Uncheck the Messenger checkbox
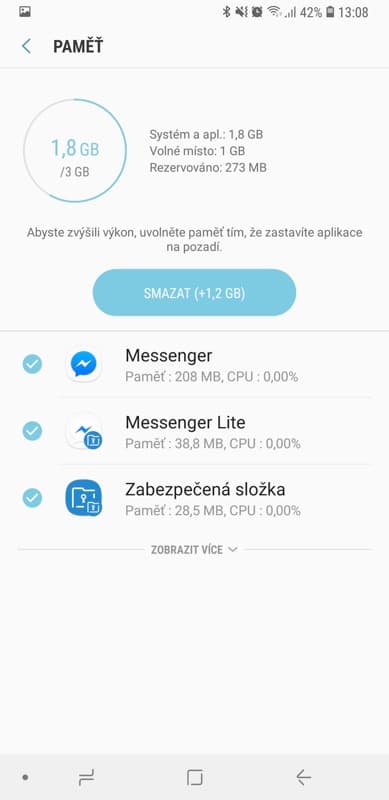389x800 pixels. click(x=32, y=364)
